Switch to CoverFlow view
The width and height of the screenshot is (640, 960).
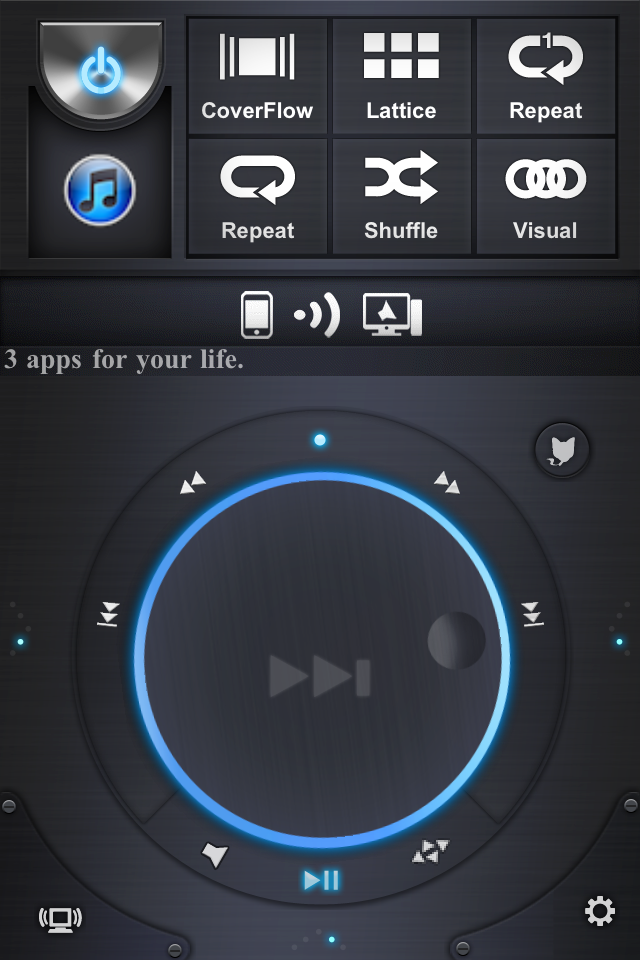[257, 77]
